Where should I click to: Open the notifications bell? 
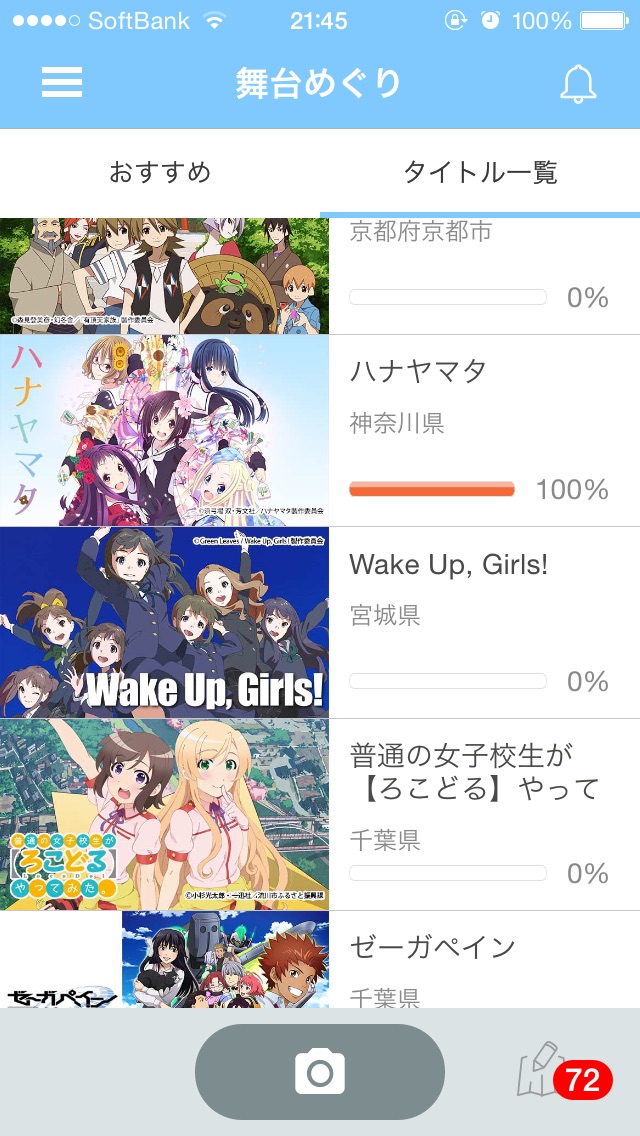click(578, 84)
